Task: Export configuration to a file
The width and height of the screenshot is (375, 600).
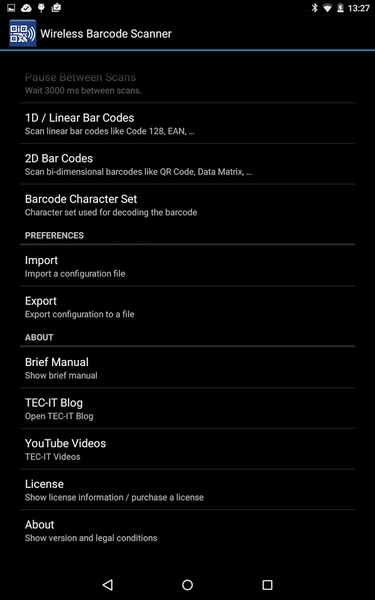Action: (x=188, y=307)
